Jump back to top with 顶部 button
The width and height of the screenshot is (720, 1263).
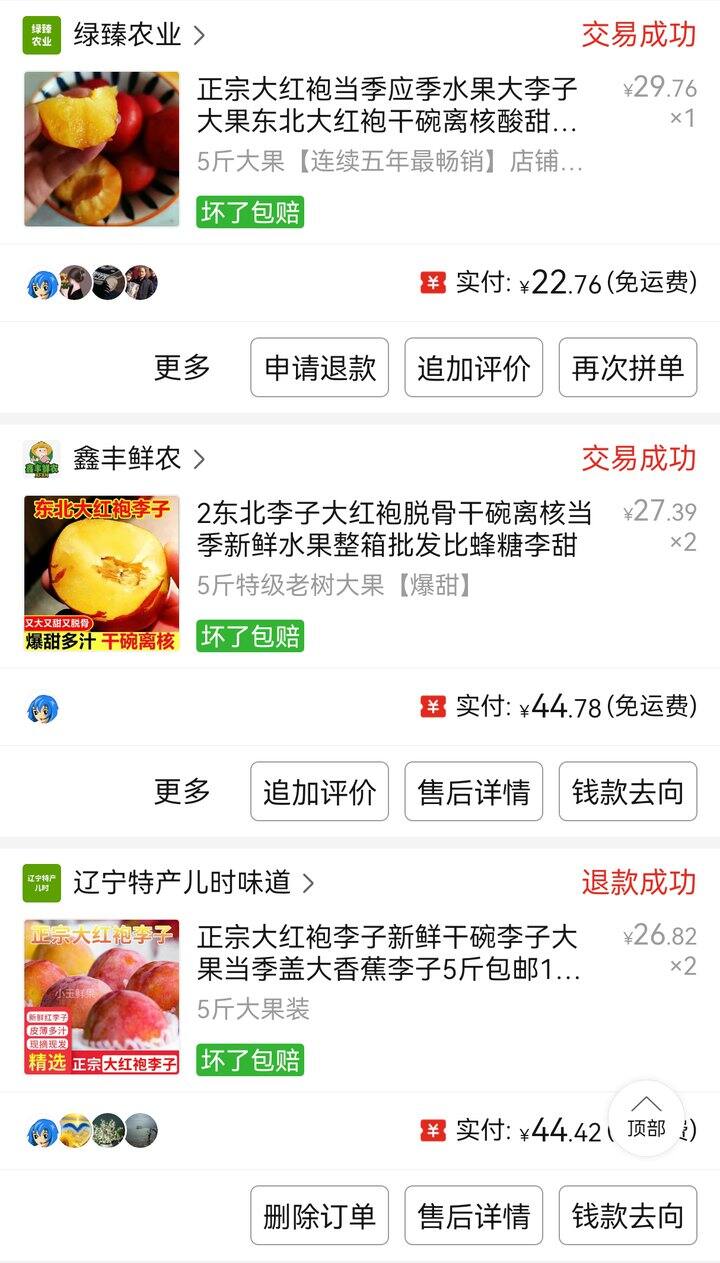(646, 1119)
